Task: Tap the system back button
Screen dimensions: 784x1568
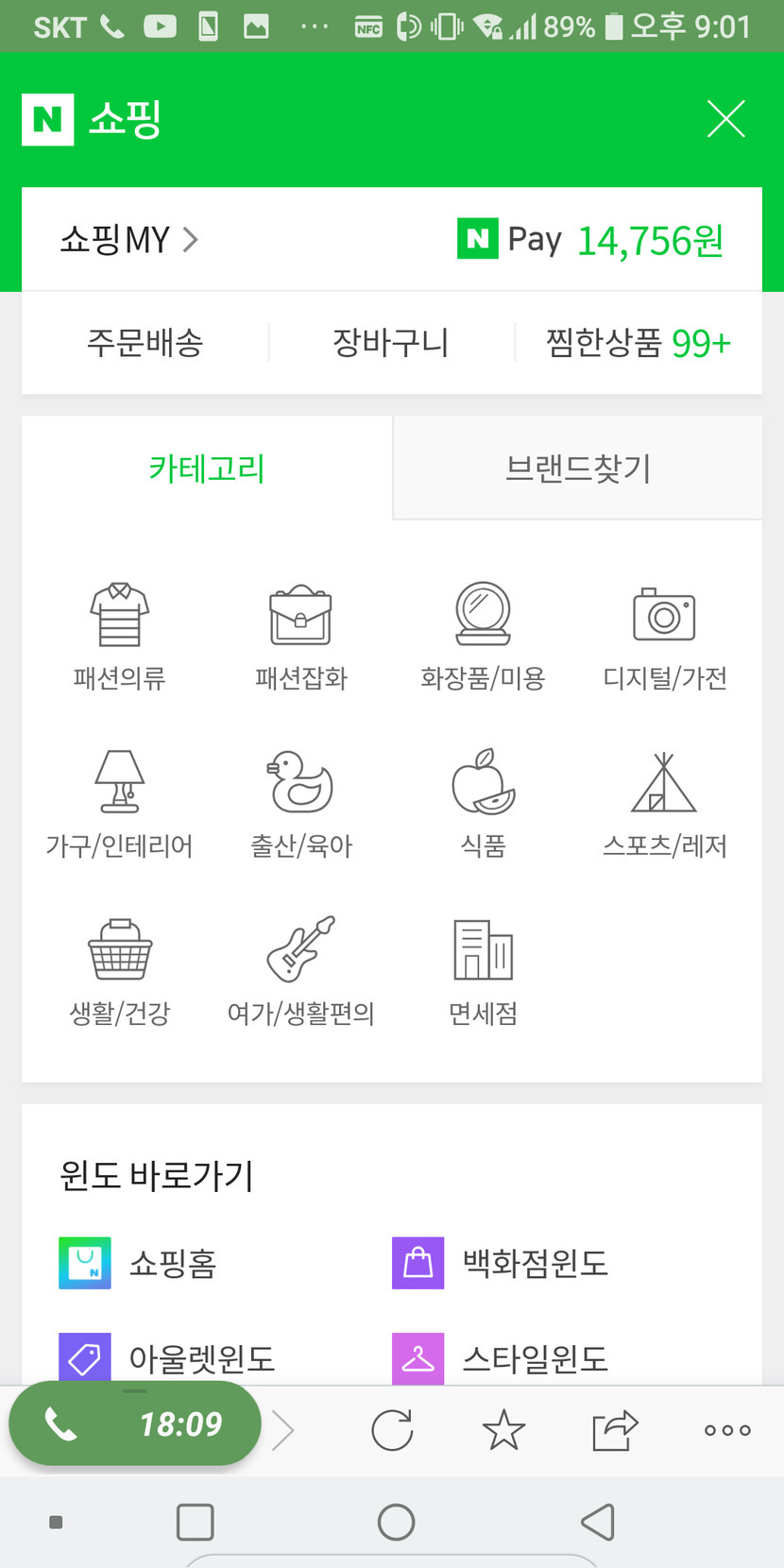Action: click(x=597, y=1522)
